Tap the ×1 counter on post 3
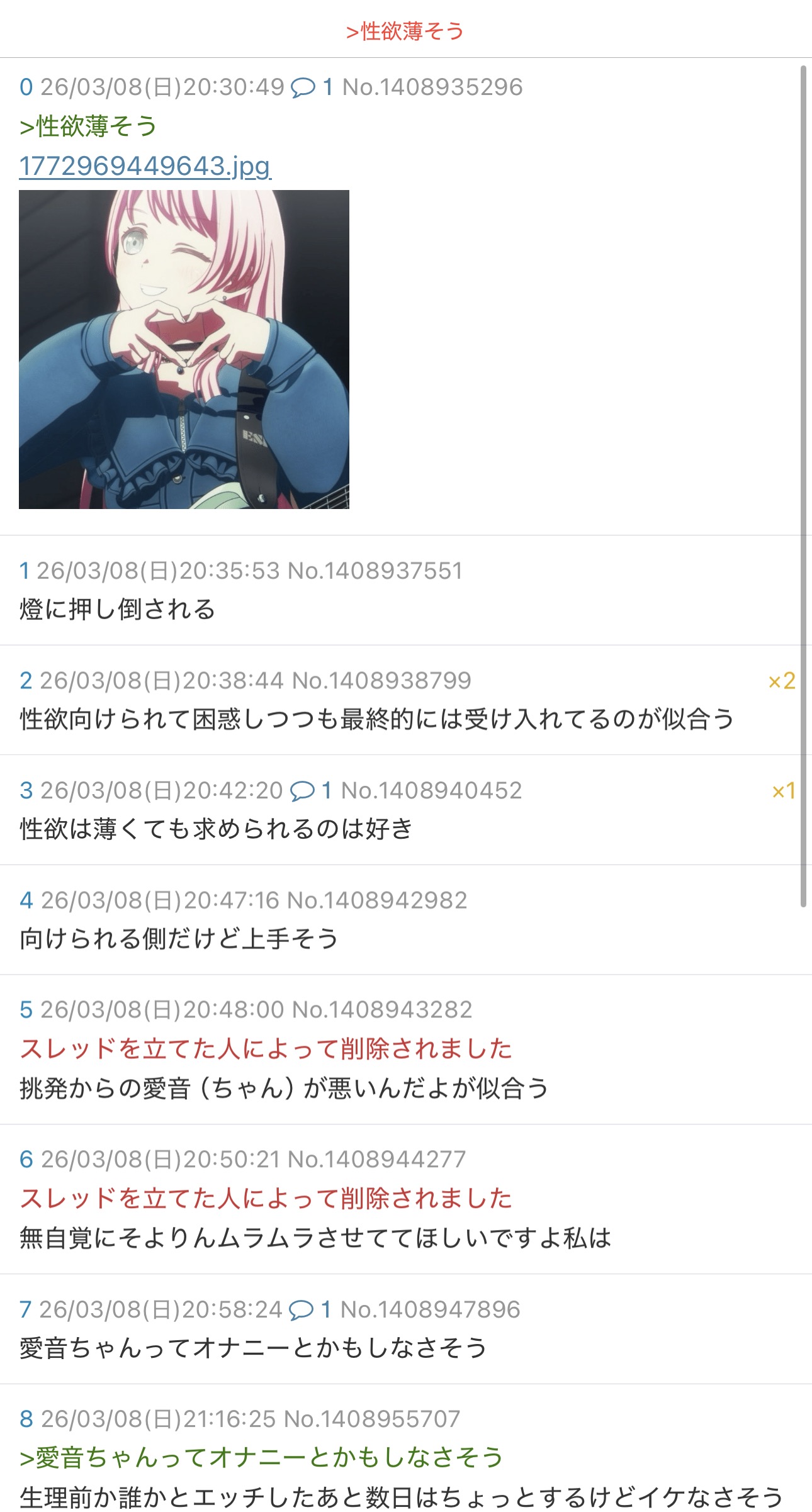 pos(784,791)
